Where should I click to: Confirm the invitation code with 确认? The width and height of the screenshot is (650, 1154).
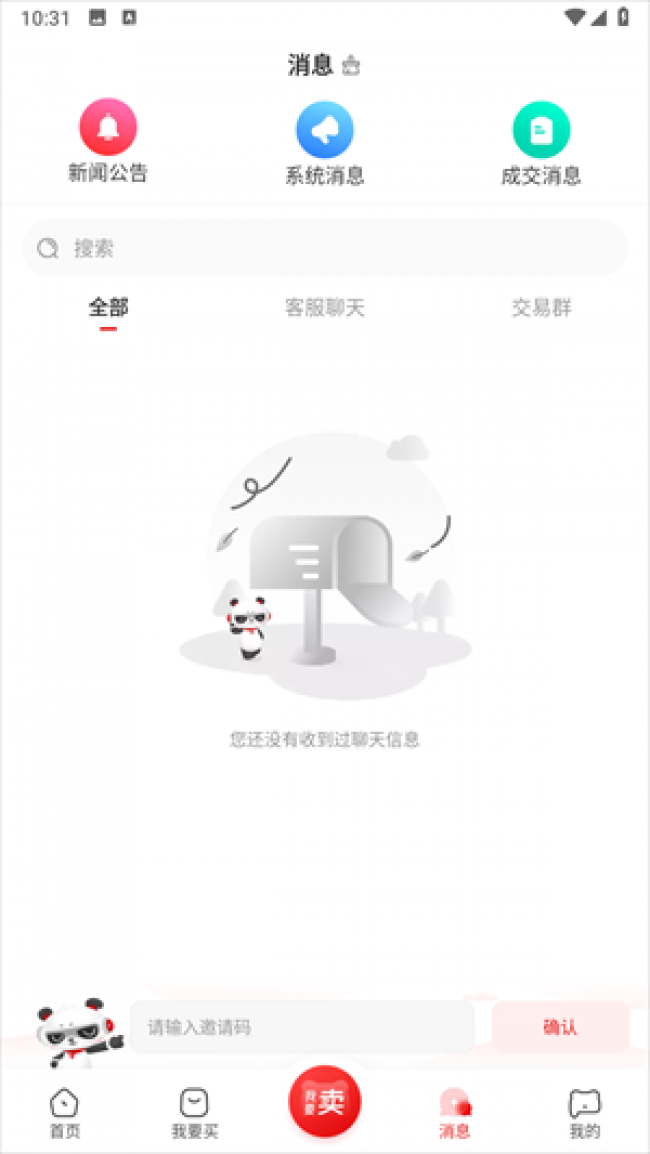click(560, 1027)
